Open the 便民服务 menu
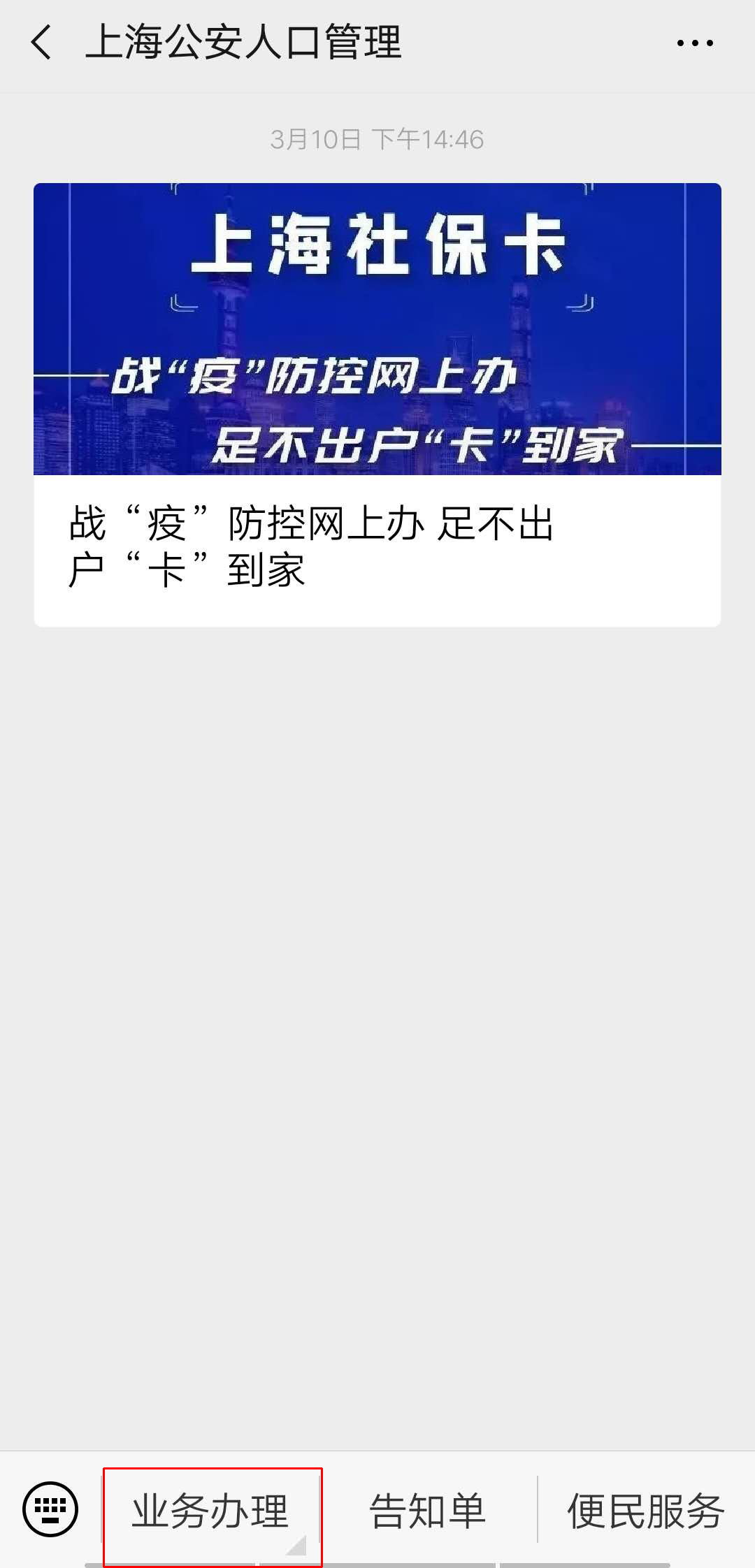 [x=646, y=1512]
